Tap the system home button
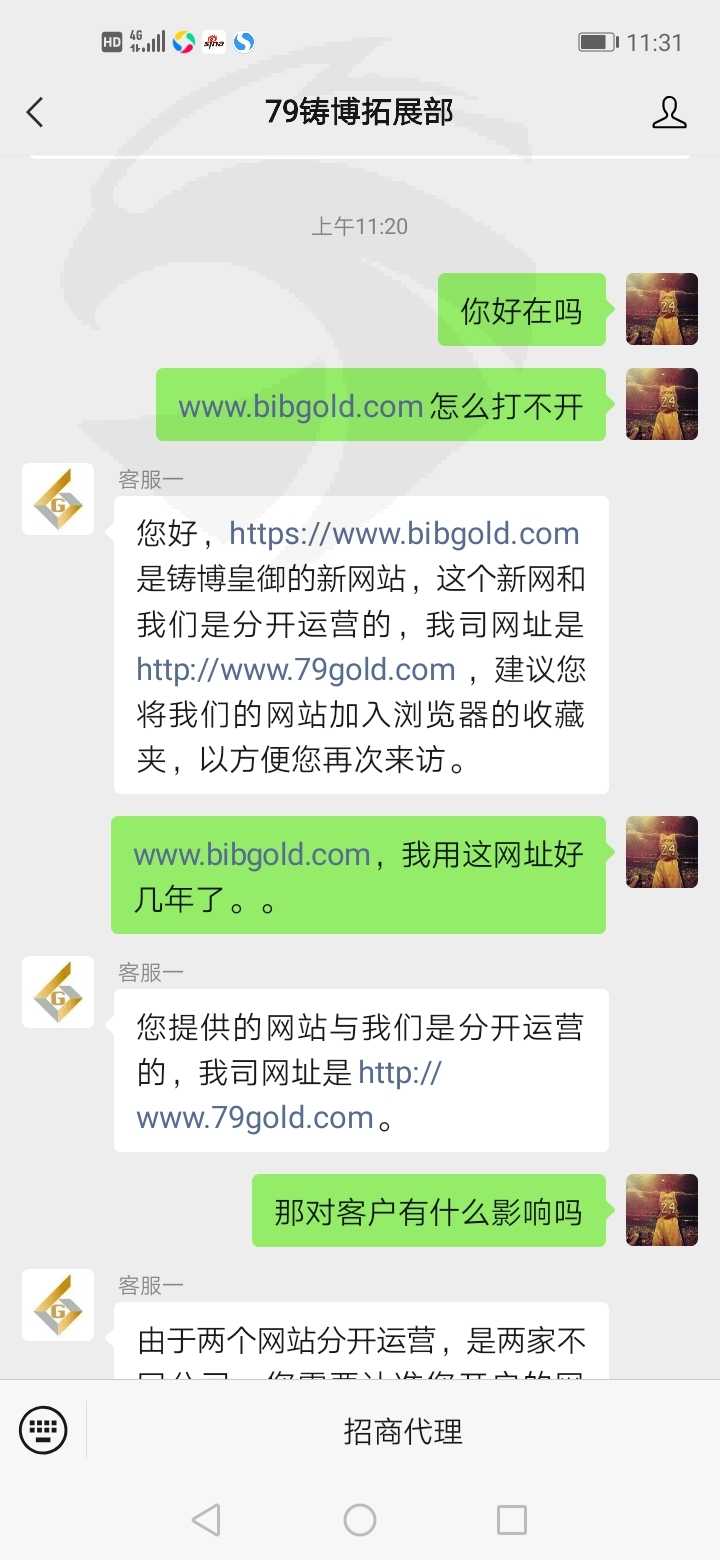The image size is (720, 1560). click(x=360, y=1520)
